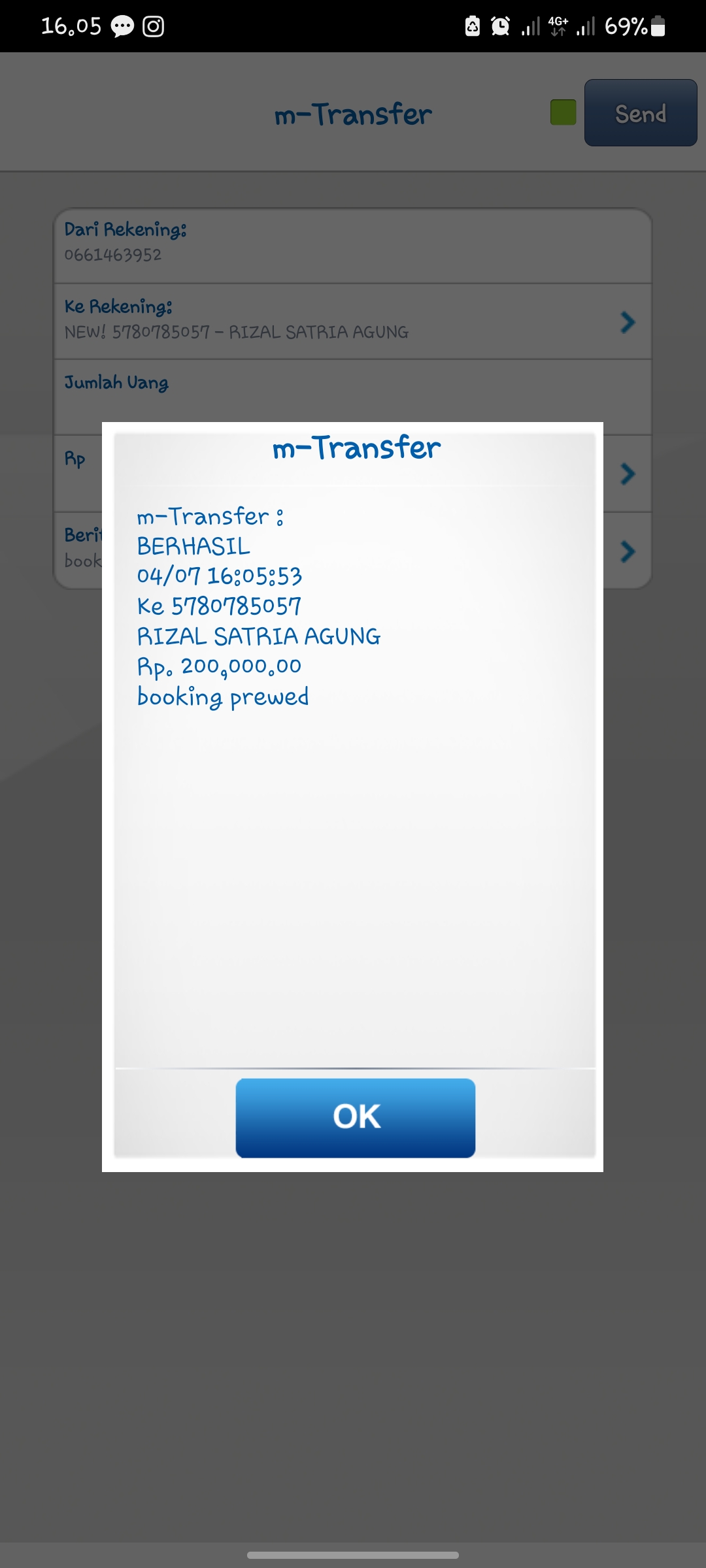Select the Dari Rekening source account field
The height and width of the screenshot is (1568, 706).
click(x=353, y=243)
